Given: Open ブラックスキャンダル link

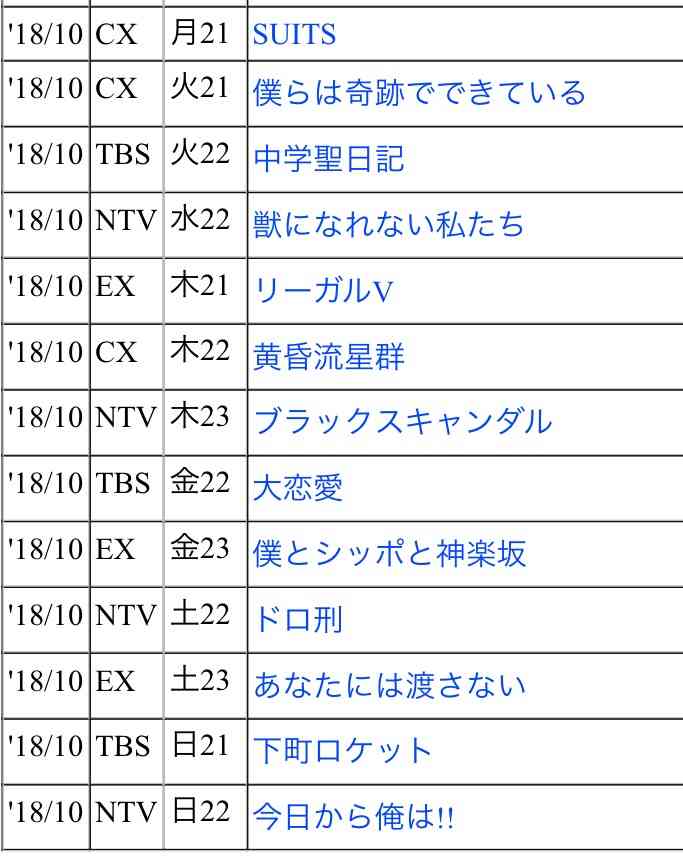Looking at the screenshot, I should 403,422.
